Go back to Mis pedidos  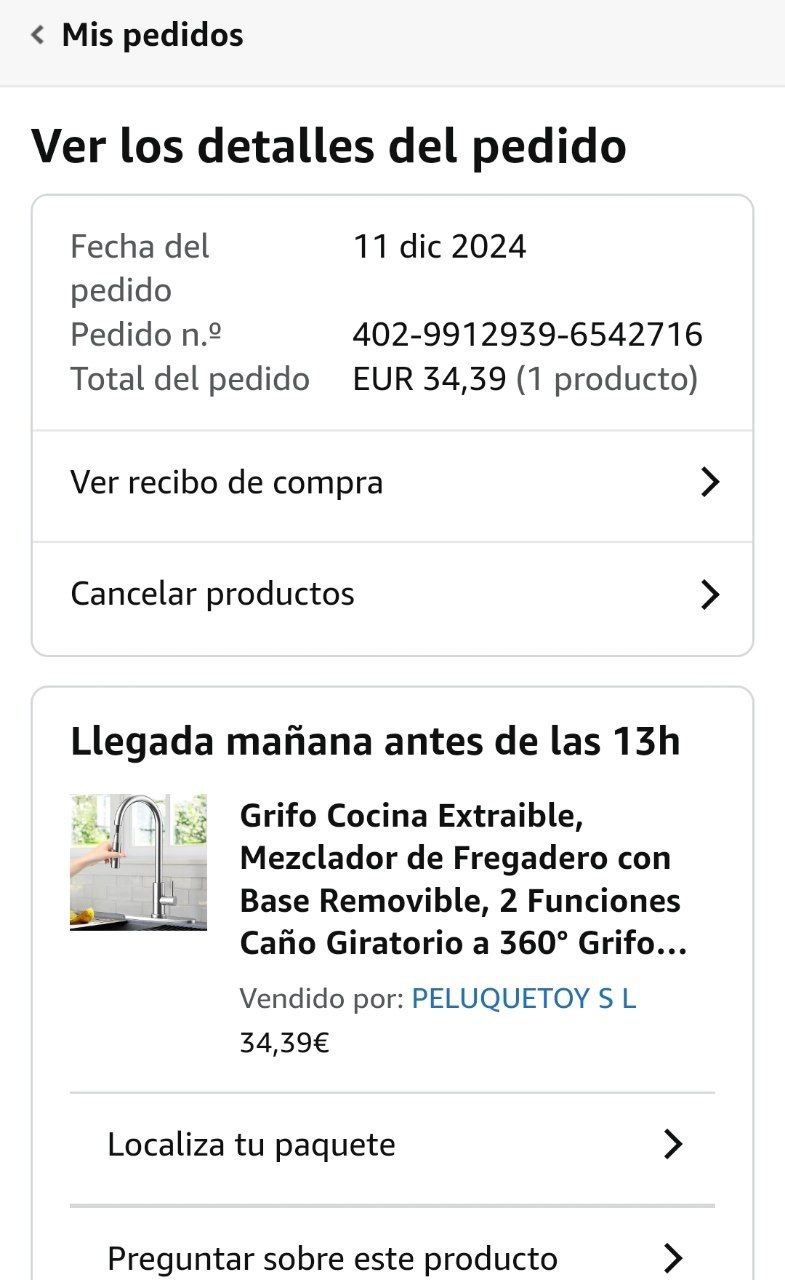137,36
